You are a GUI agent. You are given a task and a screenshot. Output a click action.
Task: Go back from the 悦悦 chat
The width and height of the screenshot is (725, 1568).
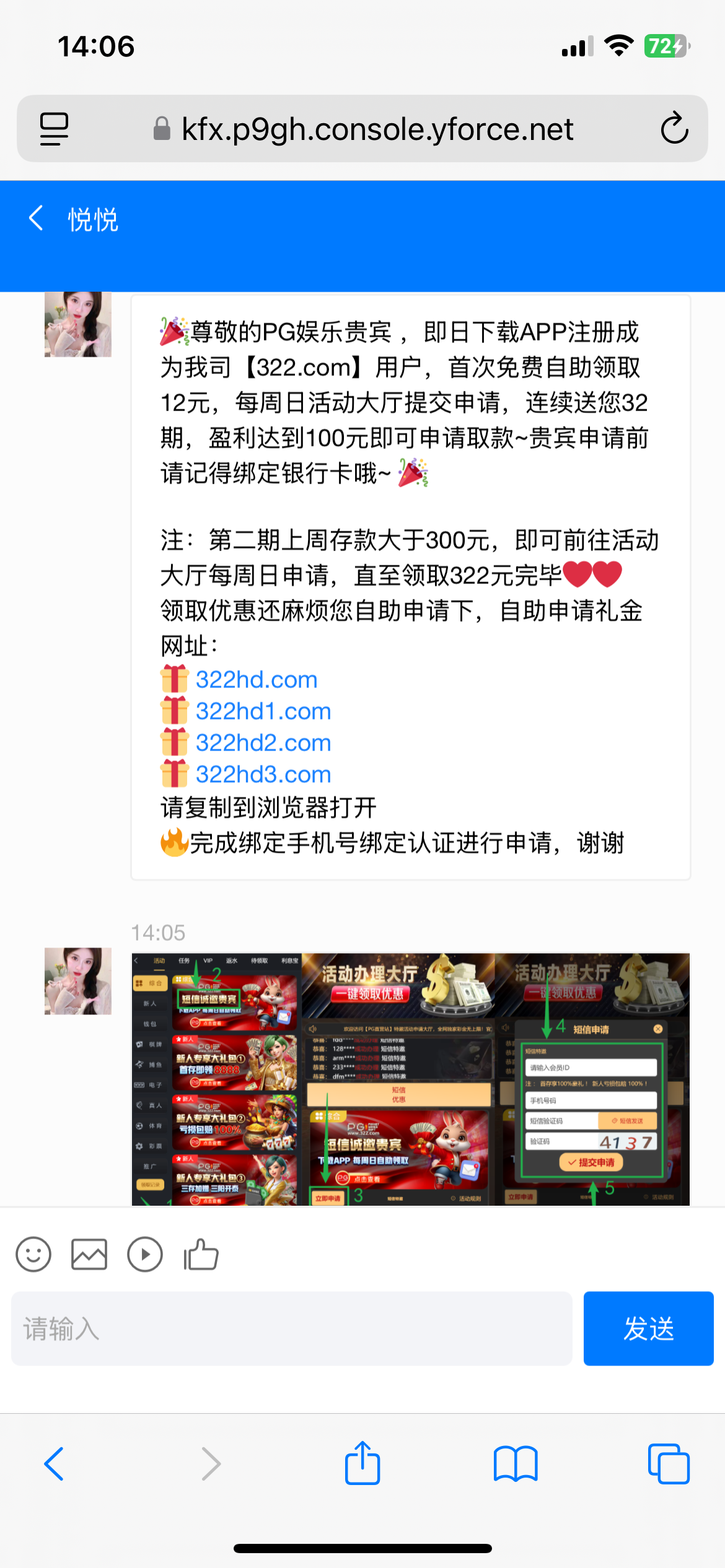coord(36,219)
